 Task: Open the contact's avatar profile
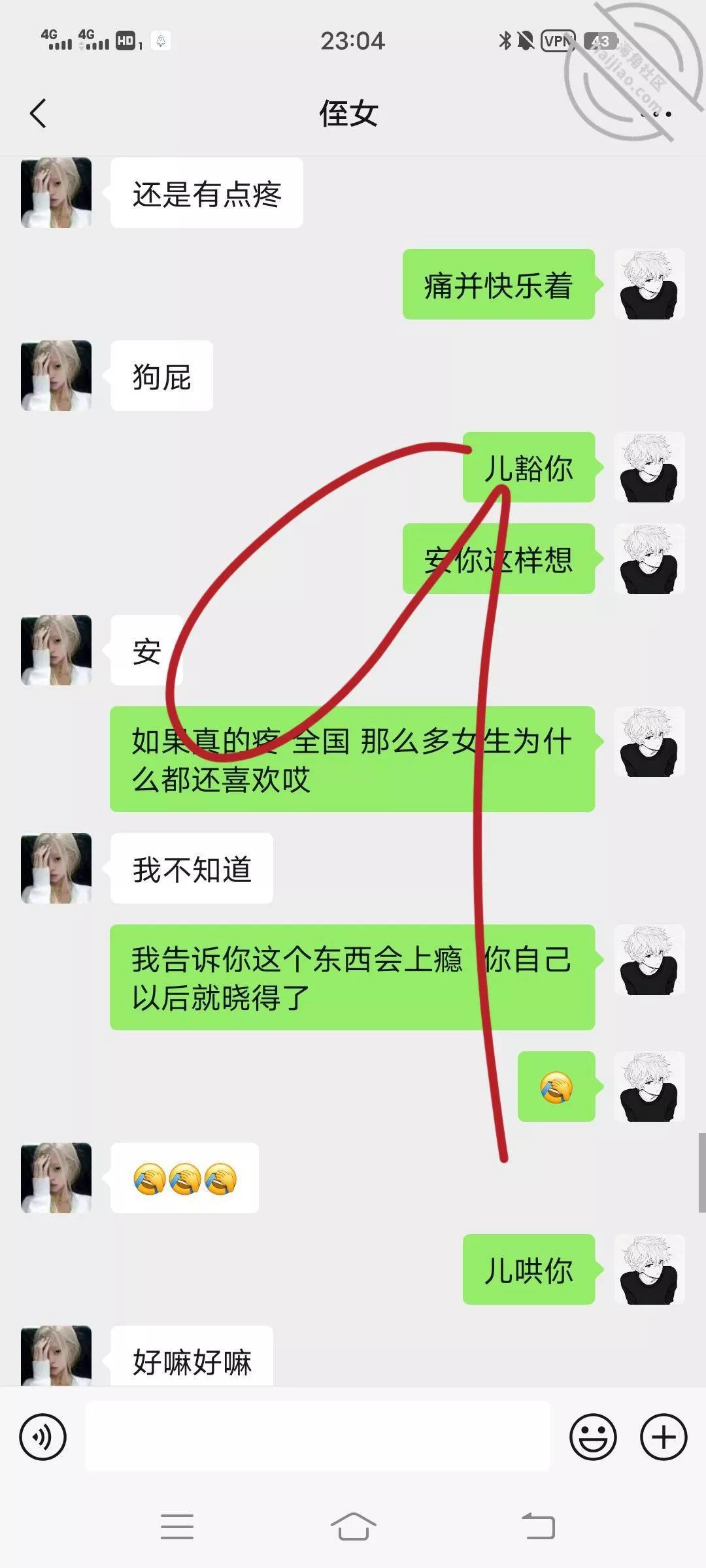click(x=56, y=193)
